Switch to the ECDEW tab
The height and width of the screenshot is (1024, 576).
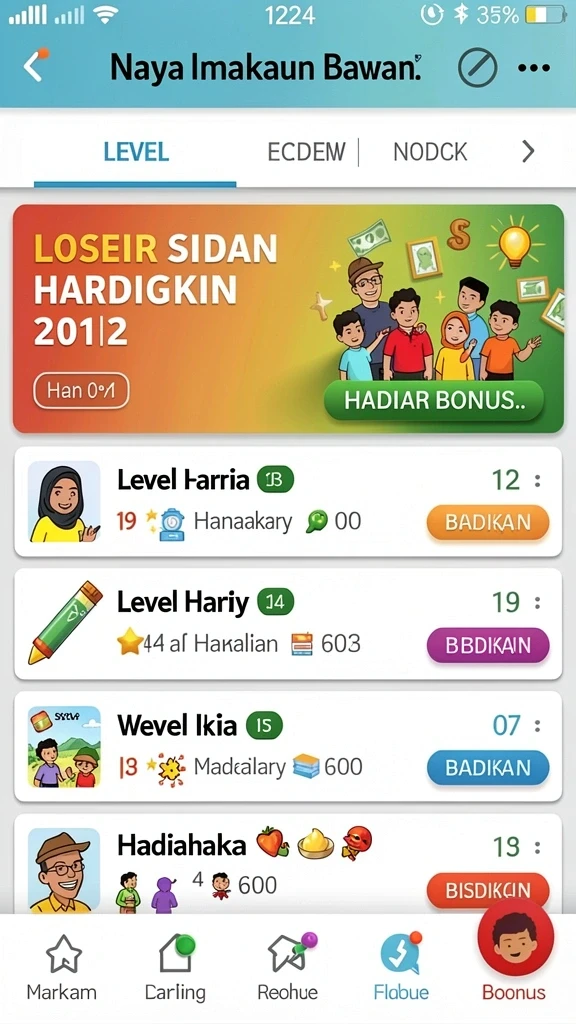coord(306,152)
